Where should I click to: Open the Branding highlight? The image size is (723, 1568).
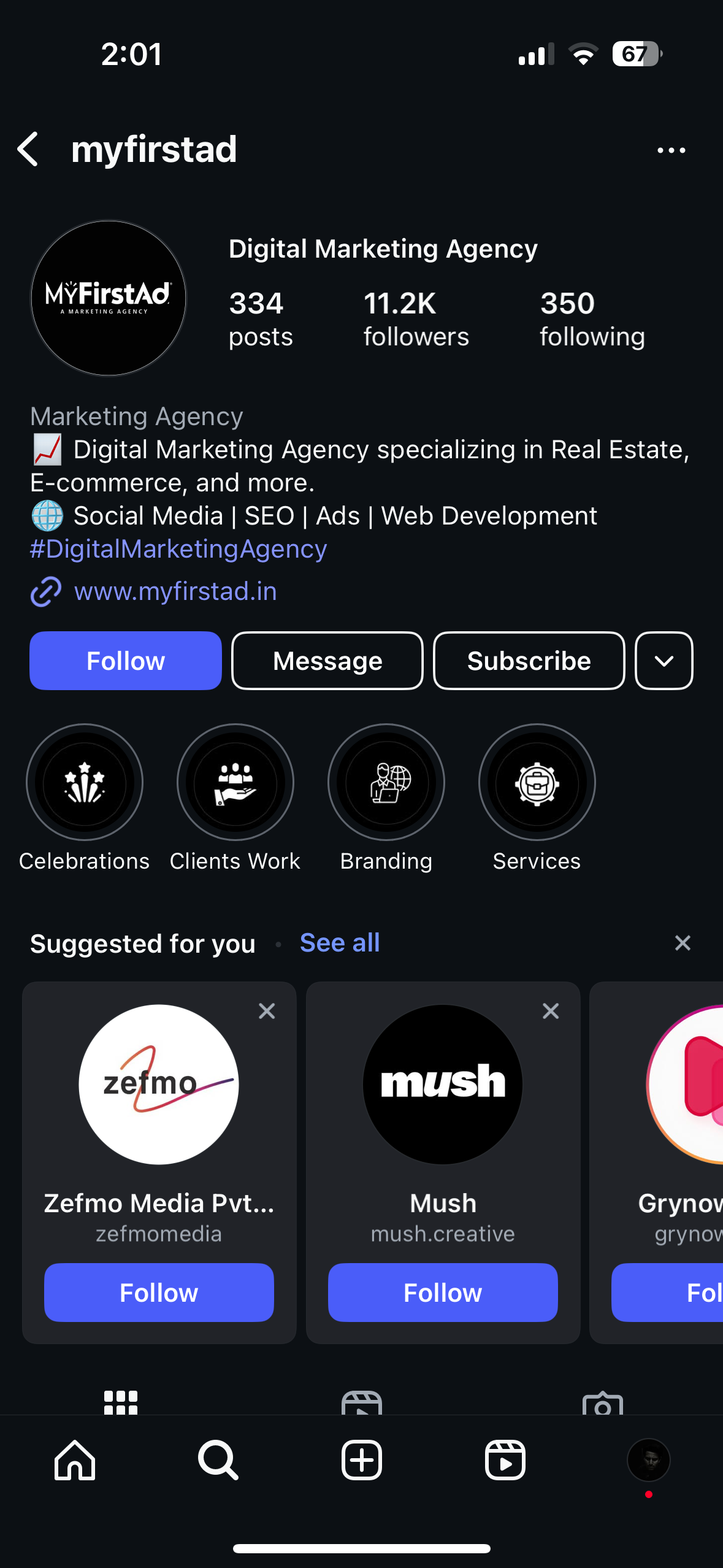pos(386,782)
